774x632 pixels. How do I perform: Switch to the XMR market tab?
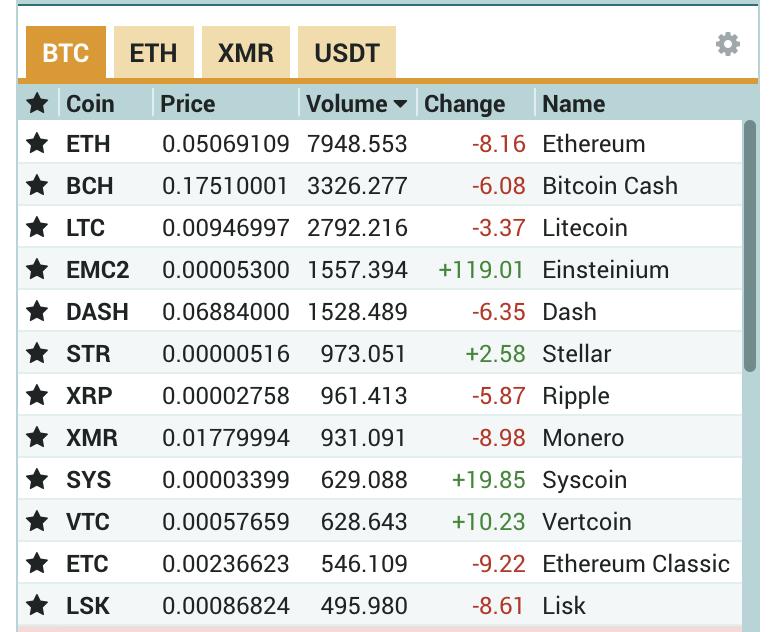[245, 53]
